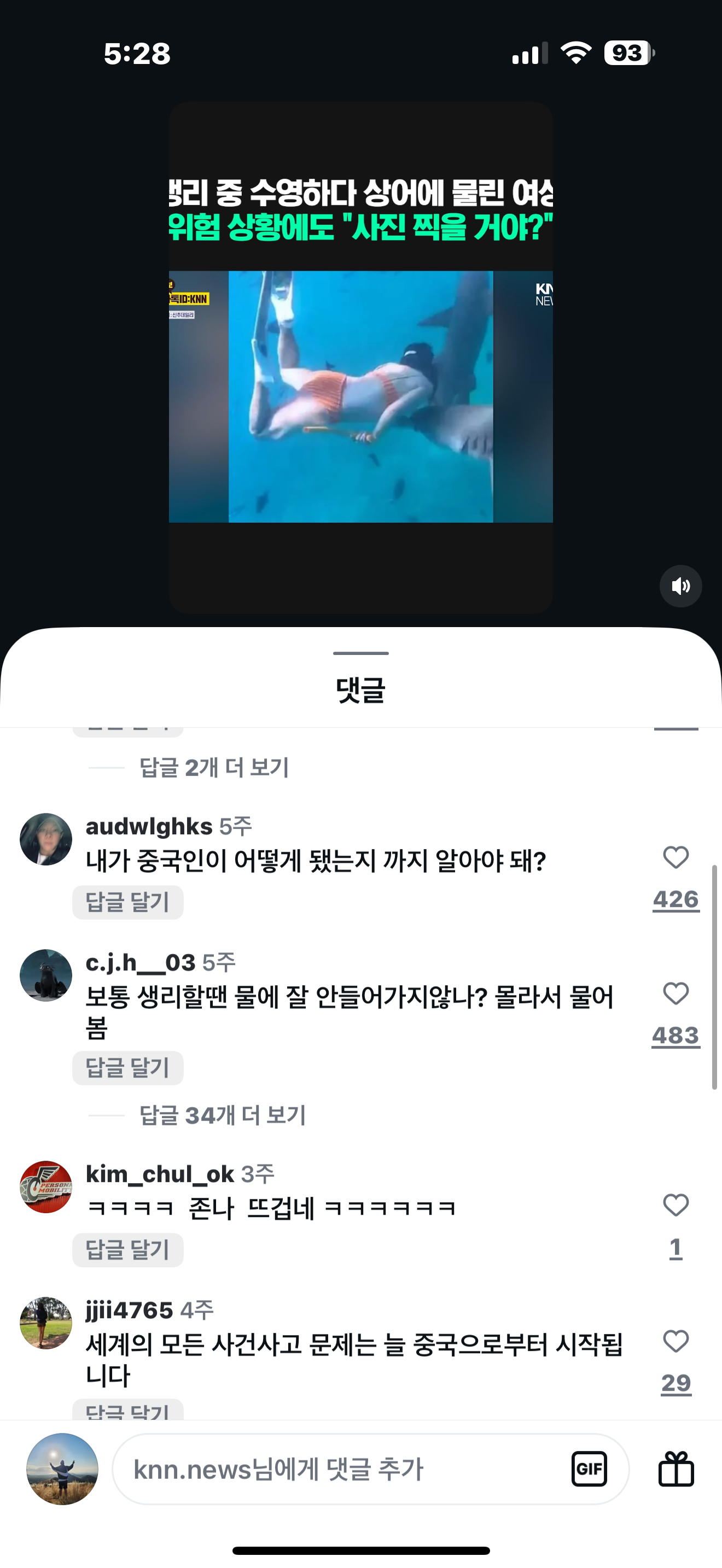This screenshot has width=722, height=1568.
Task: Like audwlghks's comment
Action: [x=675, y=858]
